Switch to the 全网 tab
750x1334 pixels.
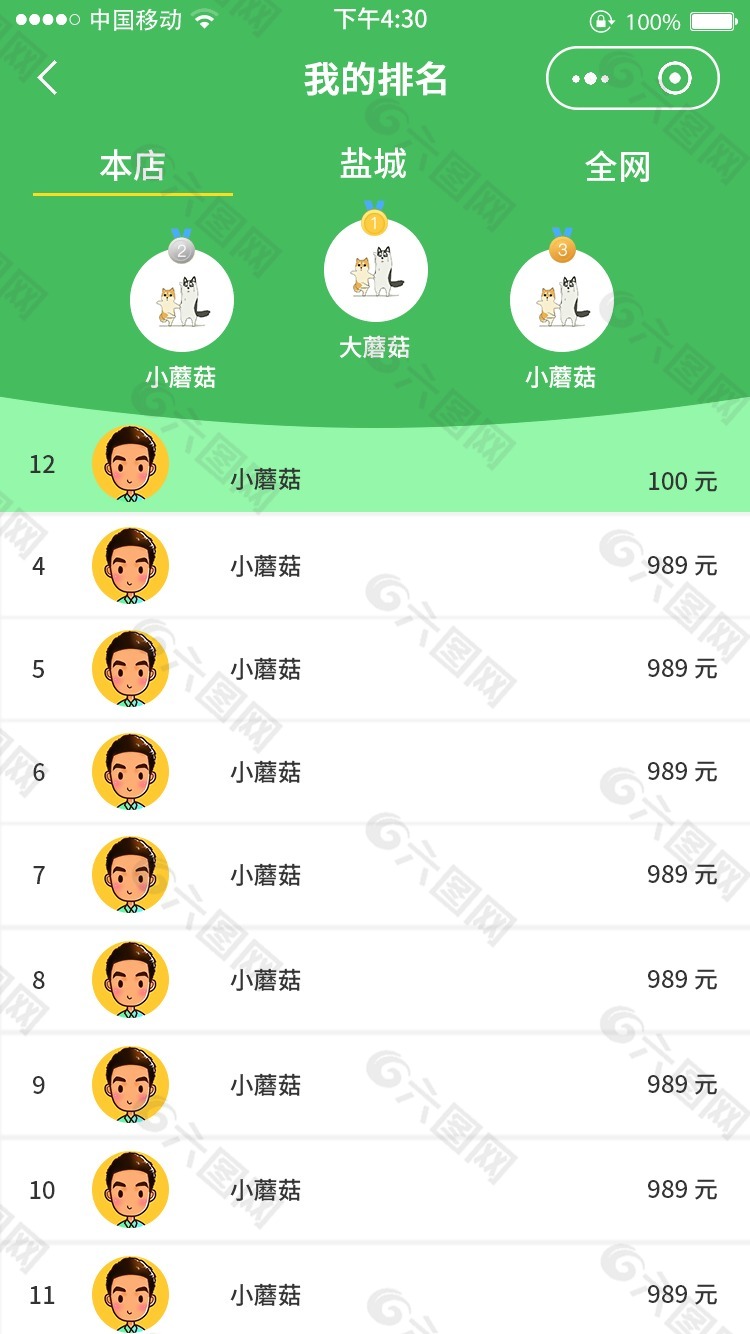[617, 168]
